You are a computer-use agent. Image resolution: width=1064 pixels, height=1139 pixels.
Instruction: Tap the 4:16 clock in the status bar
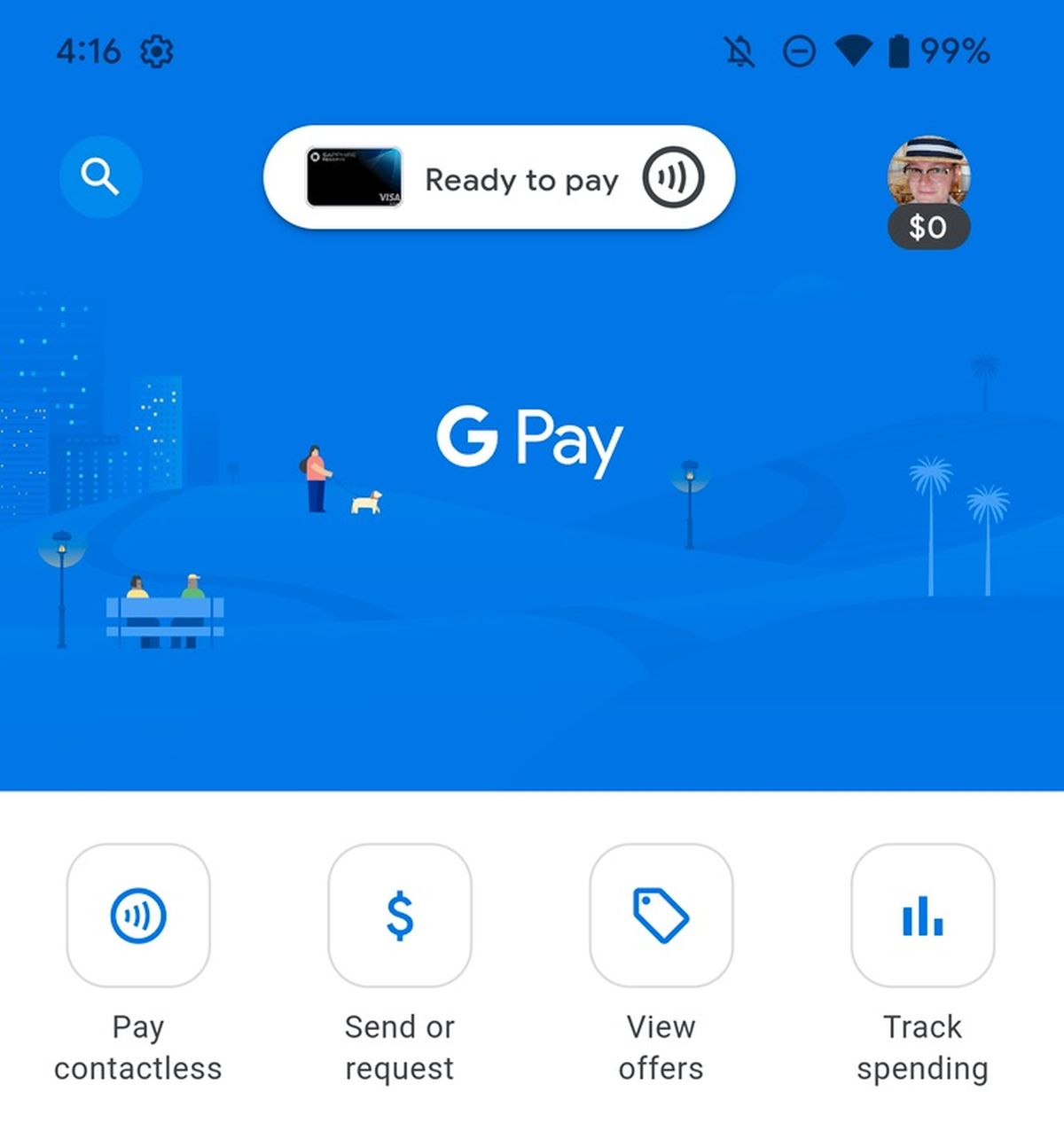(x=89, y=52)
